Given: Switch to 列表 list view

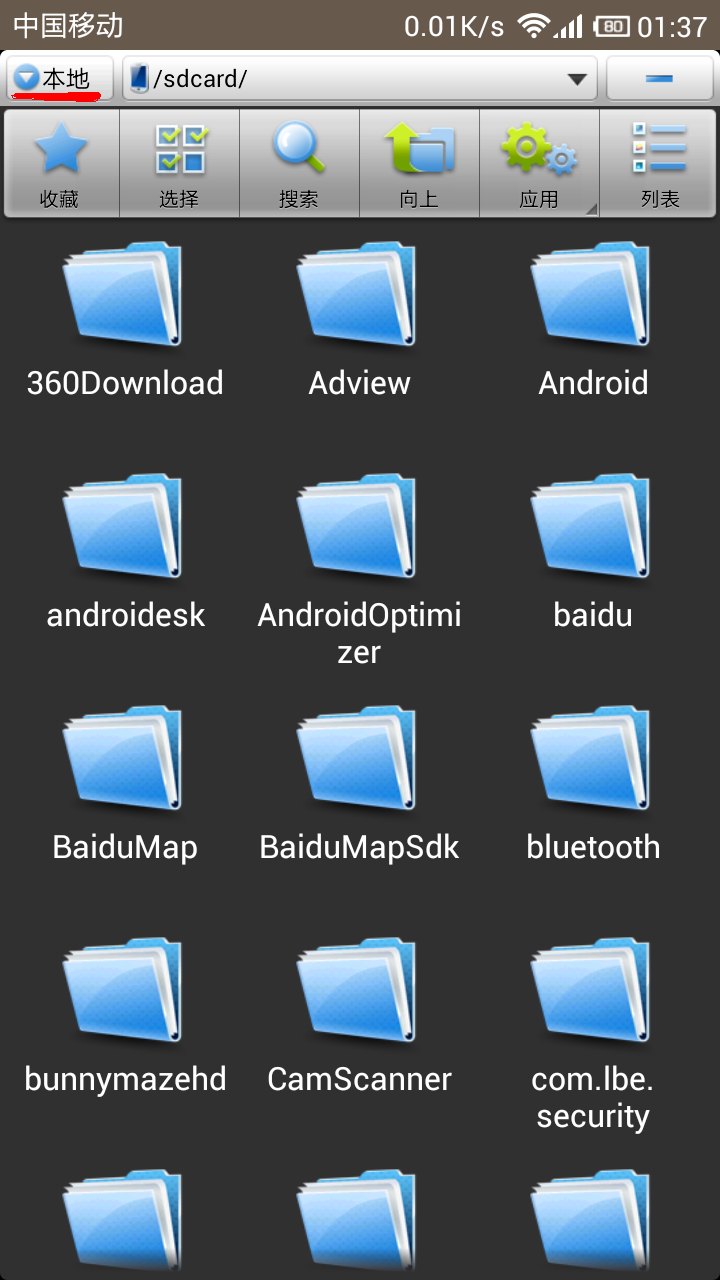Looking at the screenshot, I should pos(659,162).
